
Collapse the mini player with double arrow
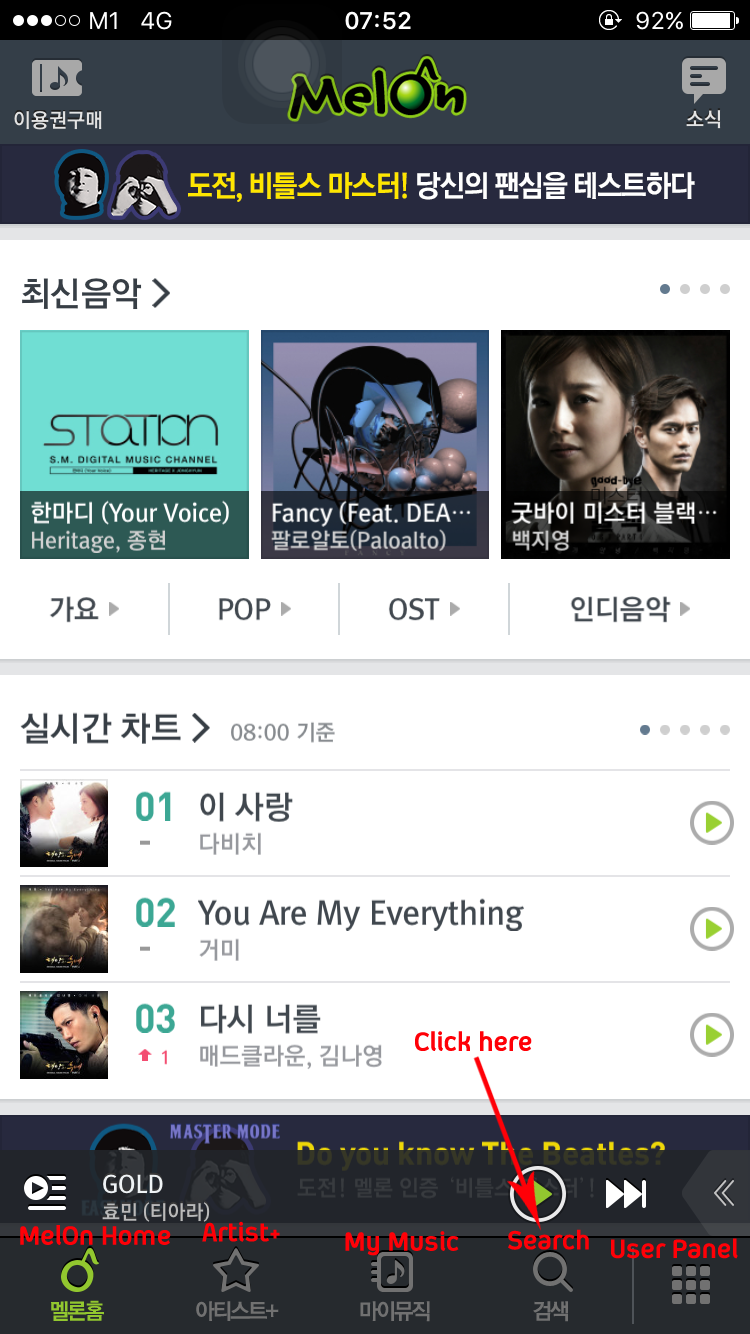tap(722, 1192)
